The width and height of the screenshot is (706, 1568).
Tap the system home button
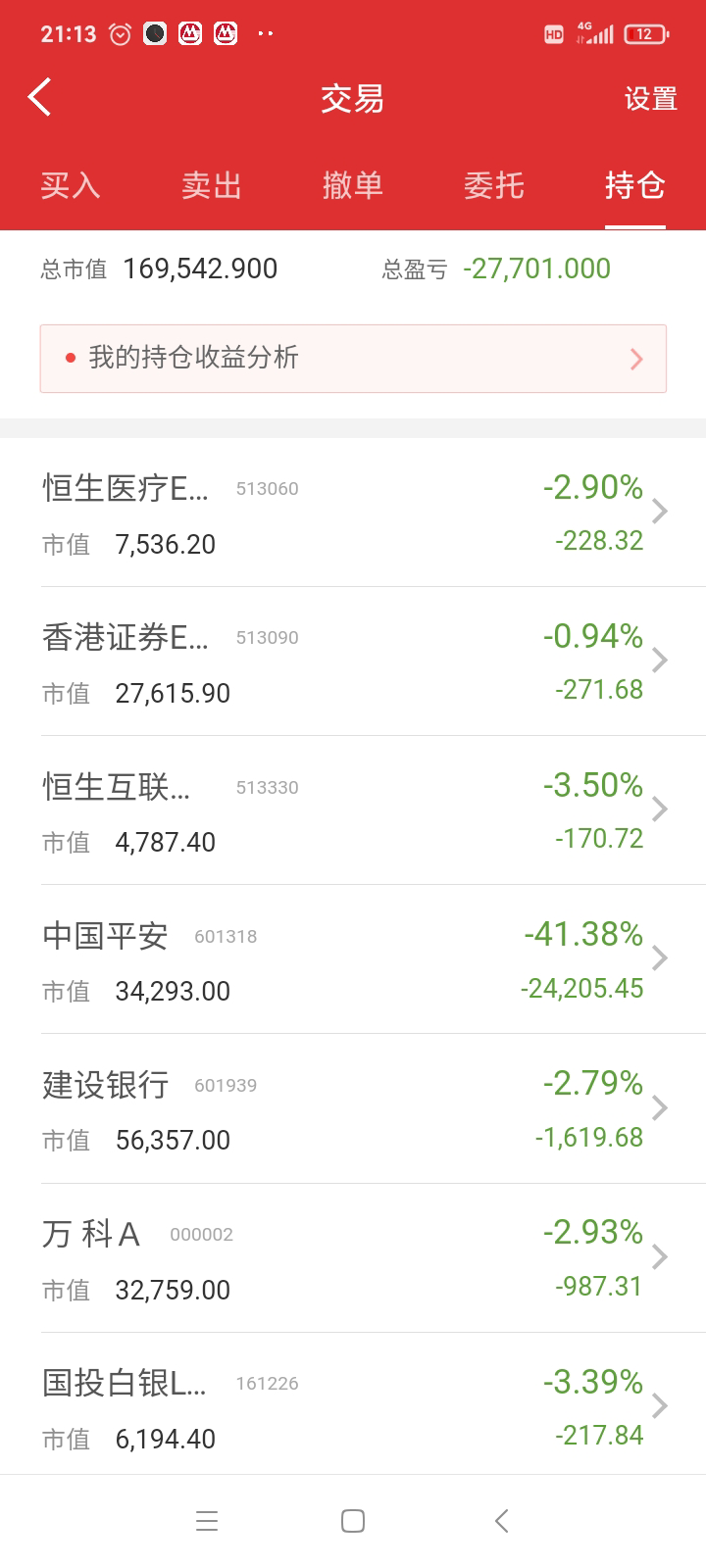point(353,1521)
